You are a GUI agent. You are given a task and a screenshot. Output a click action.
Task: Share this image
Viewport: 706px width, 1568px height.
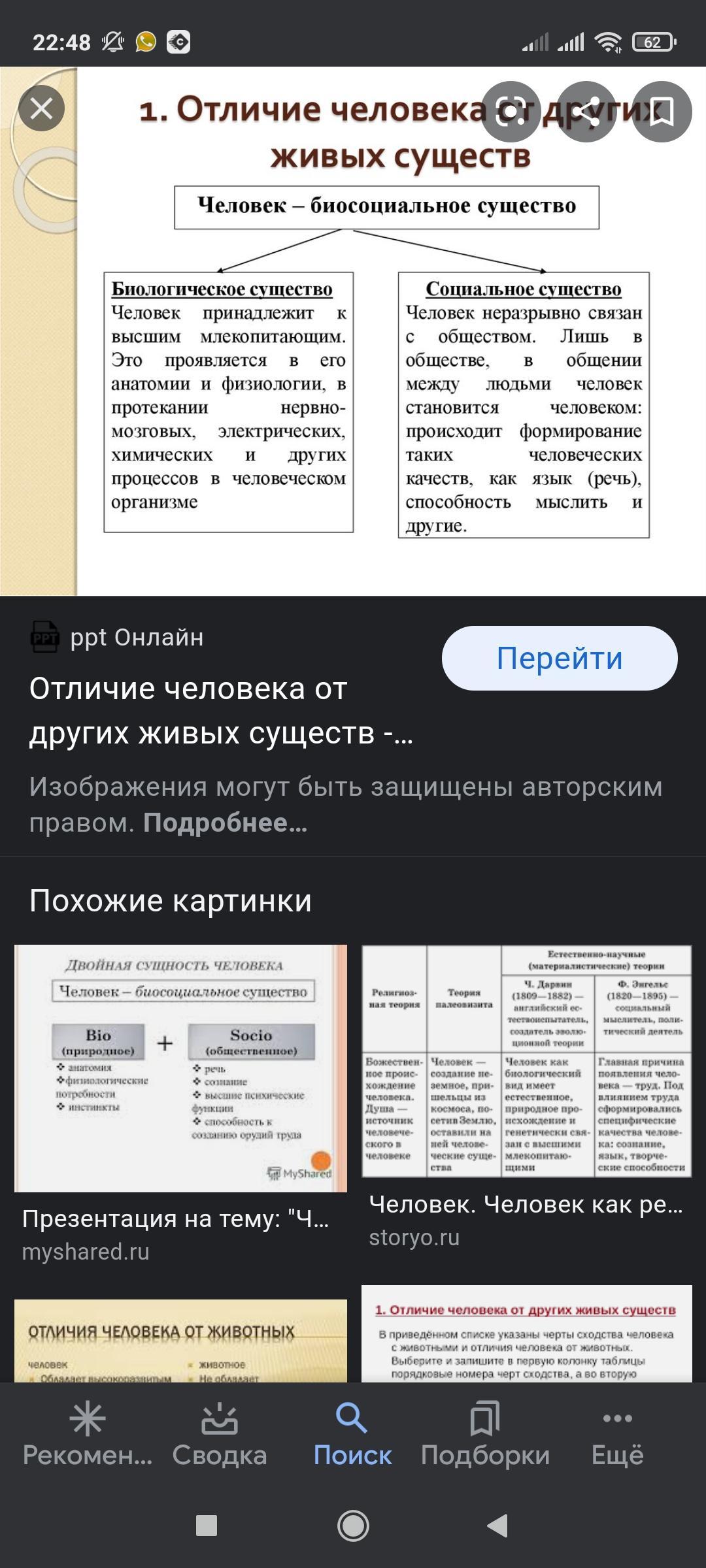(x=586, y=112)
